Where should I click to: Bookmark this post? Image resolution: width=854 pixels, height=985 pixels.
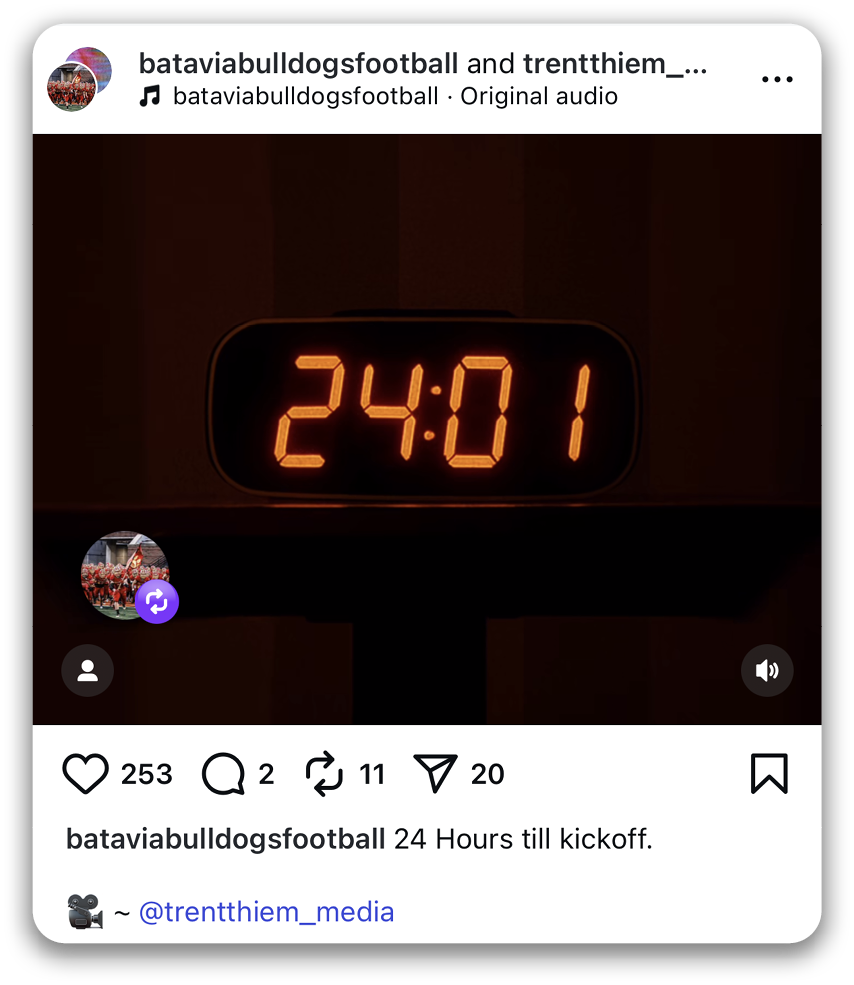coord(769,774)
